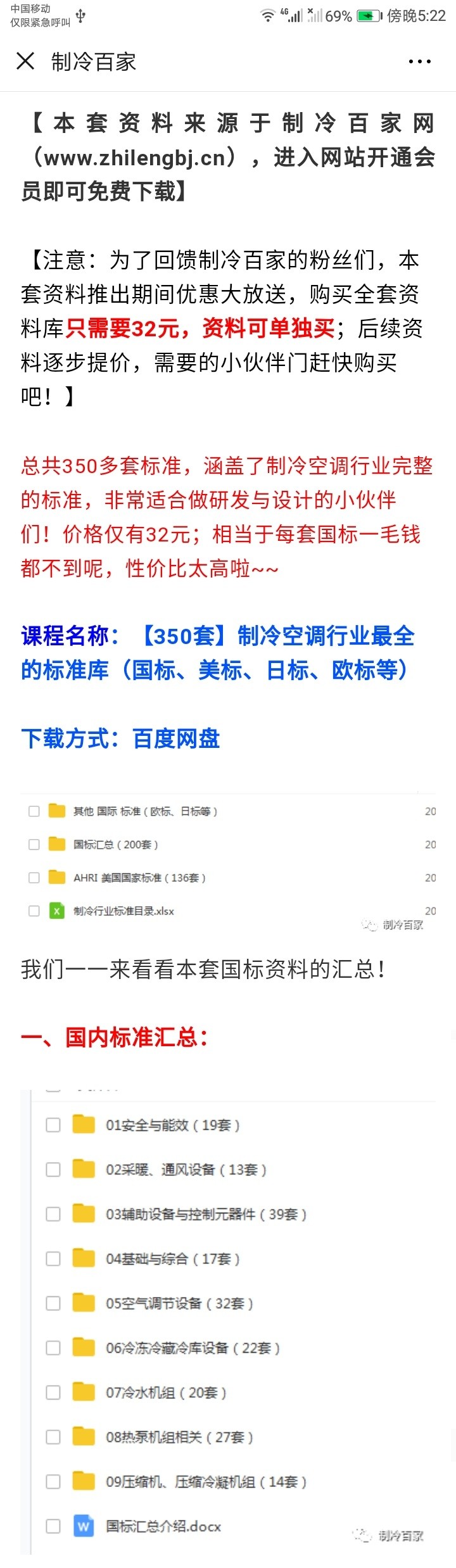Open the Baidu Netdisk folder list image
Image resolution: width=456 pixels, height=1568 pixels.
[x=228, y=861]
